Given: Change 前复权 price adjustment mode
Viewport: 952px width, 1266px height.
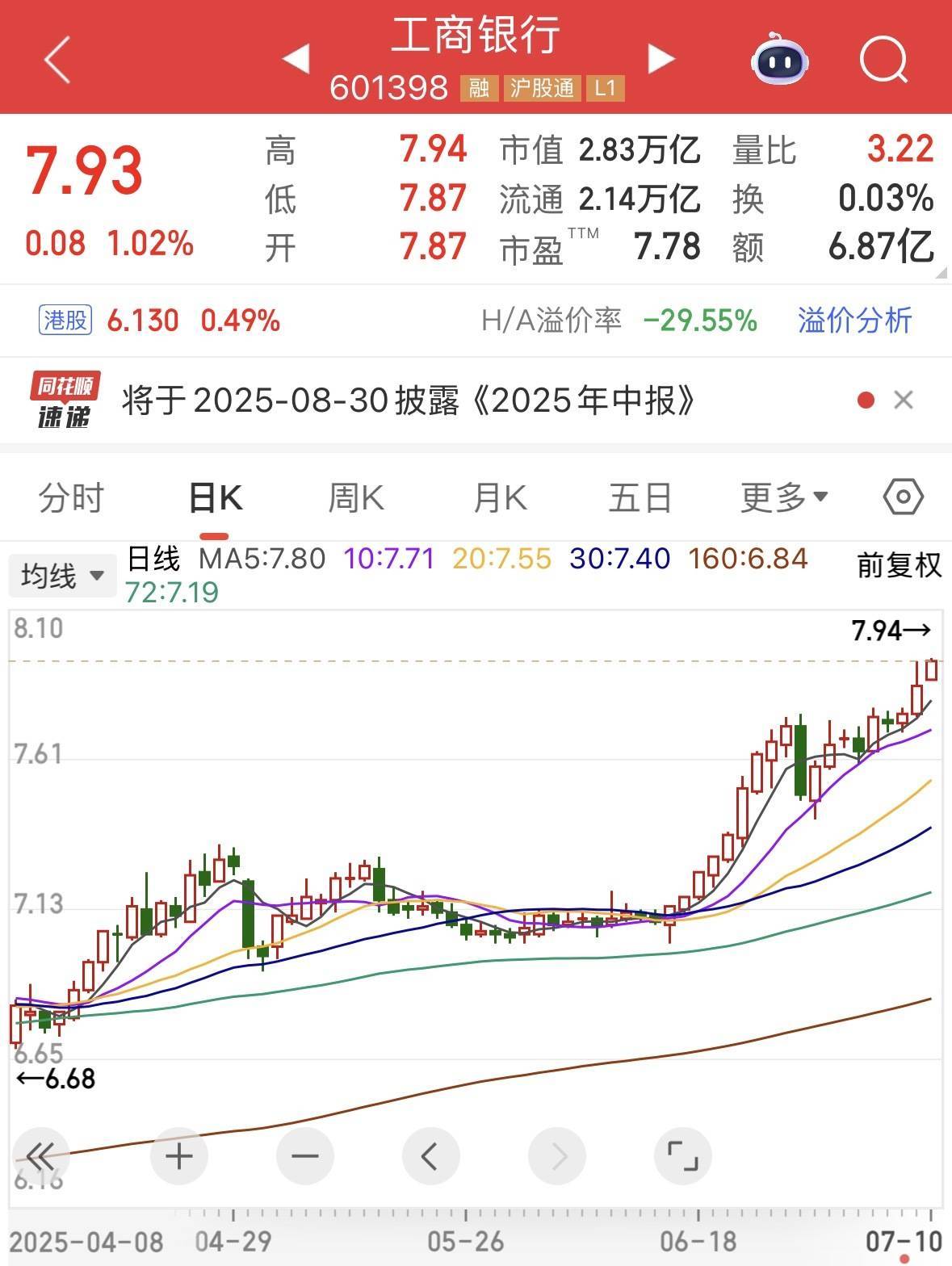Looking at the screenshot, I should coord(899,565).
